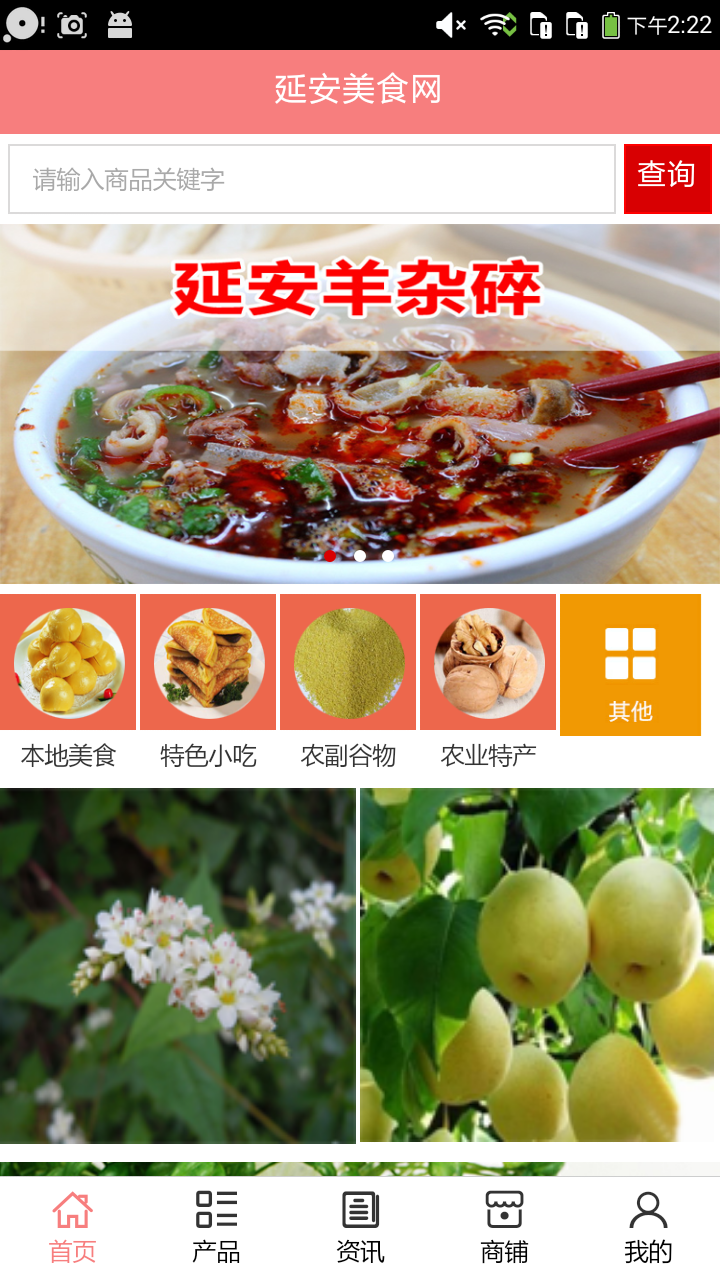
Task: Open the 资讯 tab
Action: click(x=360, y=1228)
